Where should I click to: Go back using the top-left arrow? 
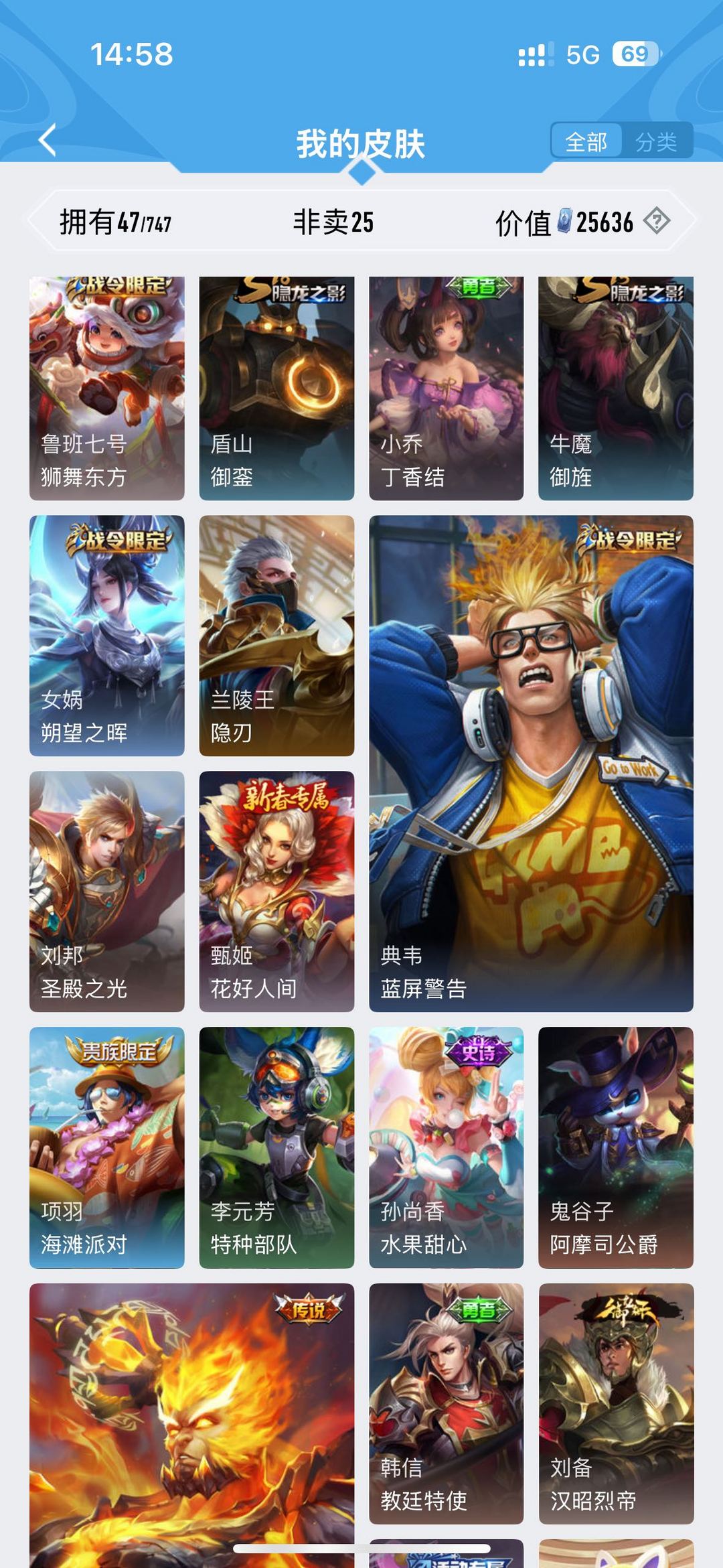[x=48, y=140]
